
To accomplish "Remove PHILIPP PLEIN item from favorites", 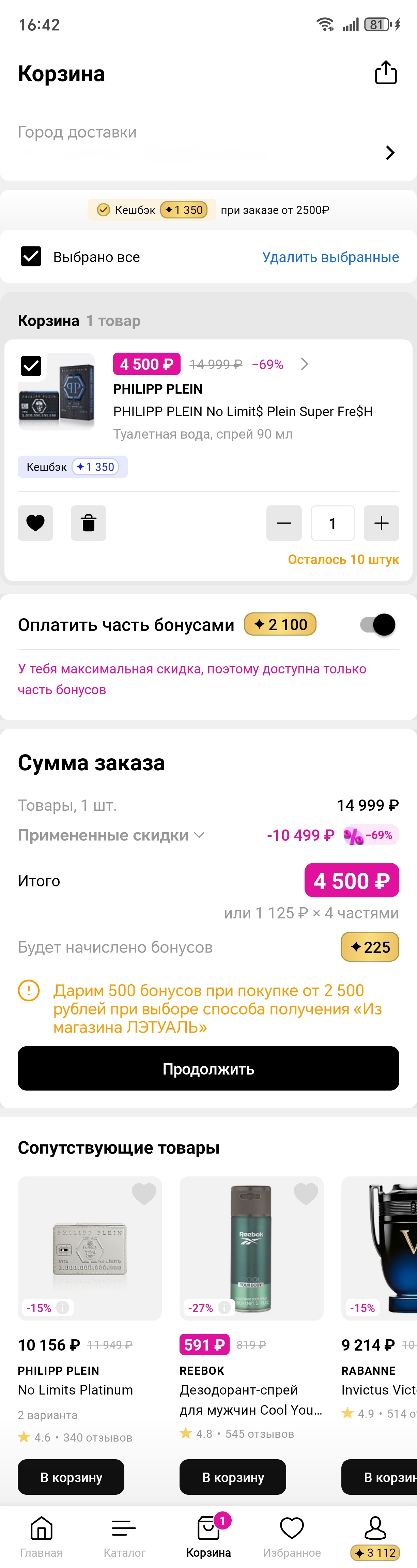I will point(35,523).
